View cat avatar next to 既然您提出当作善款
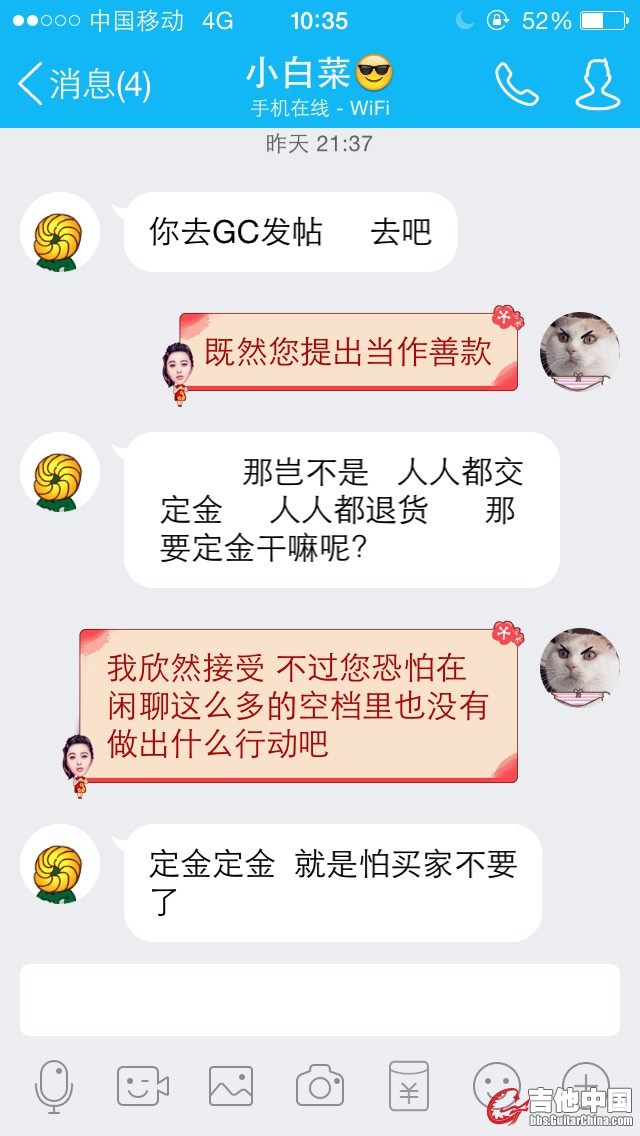 [x=579, y=352]
